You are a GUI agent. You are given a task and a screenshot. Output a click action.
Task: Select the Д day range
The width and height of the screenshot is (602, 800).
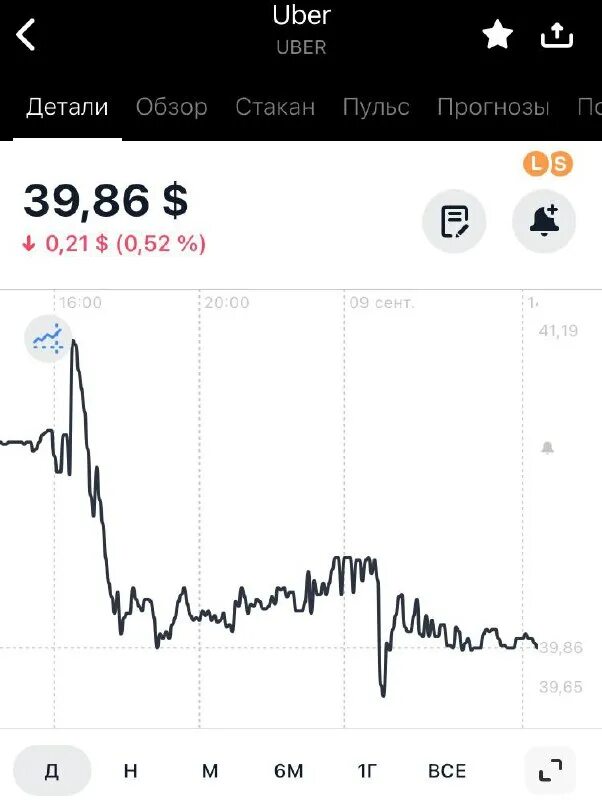click(x=52, y=770)
